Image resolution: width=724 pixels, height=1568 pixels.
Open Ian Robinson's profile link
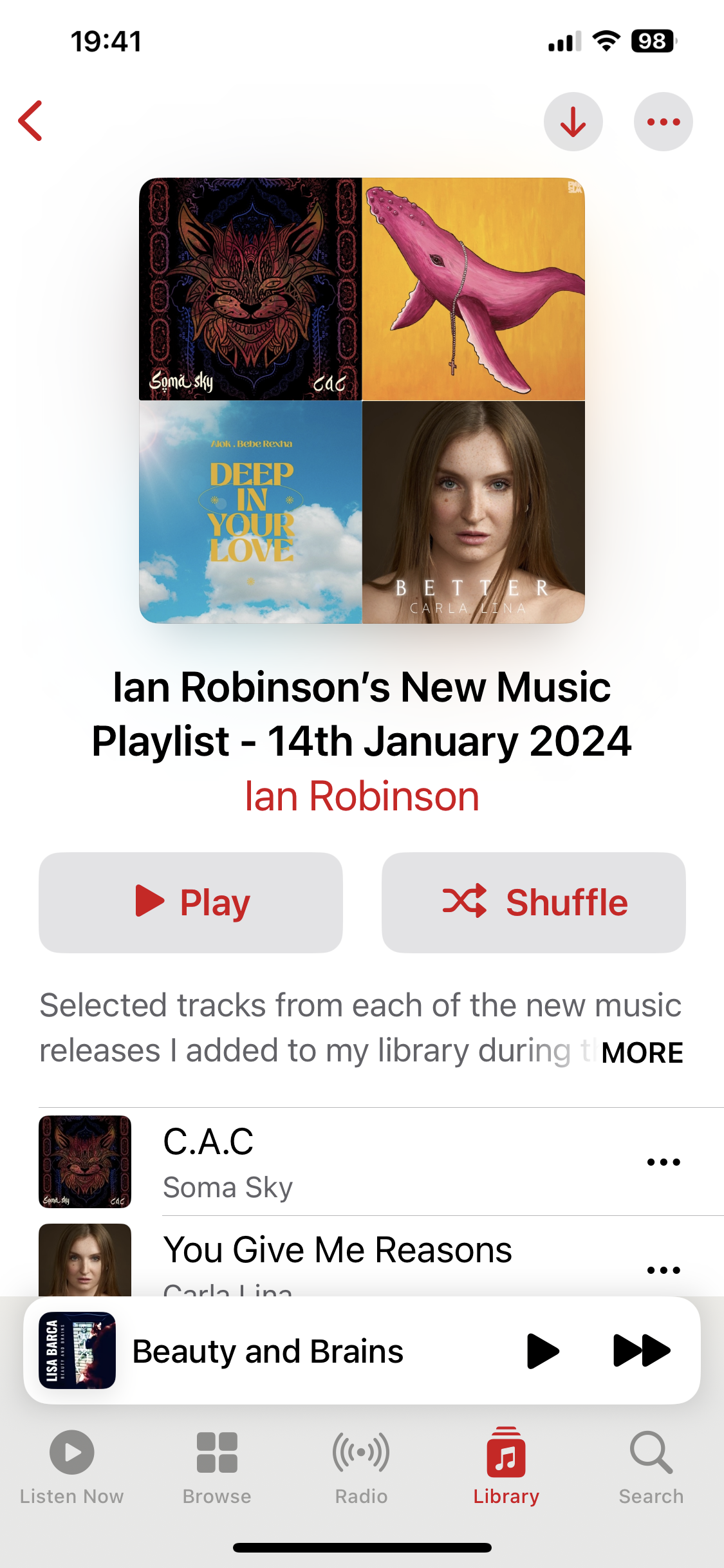(362, 797)
